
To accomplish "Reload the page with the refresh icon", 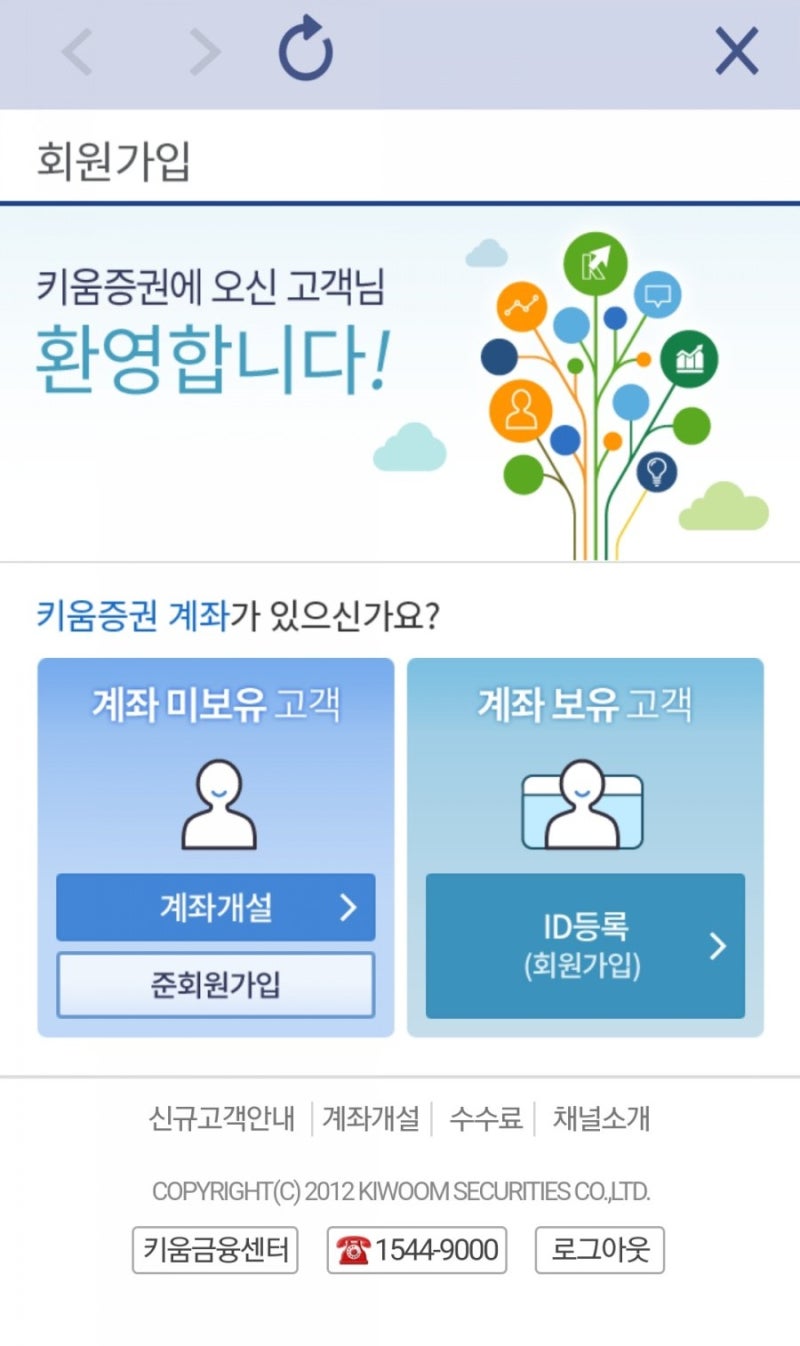I will click(305, 52).
